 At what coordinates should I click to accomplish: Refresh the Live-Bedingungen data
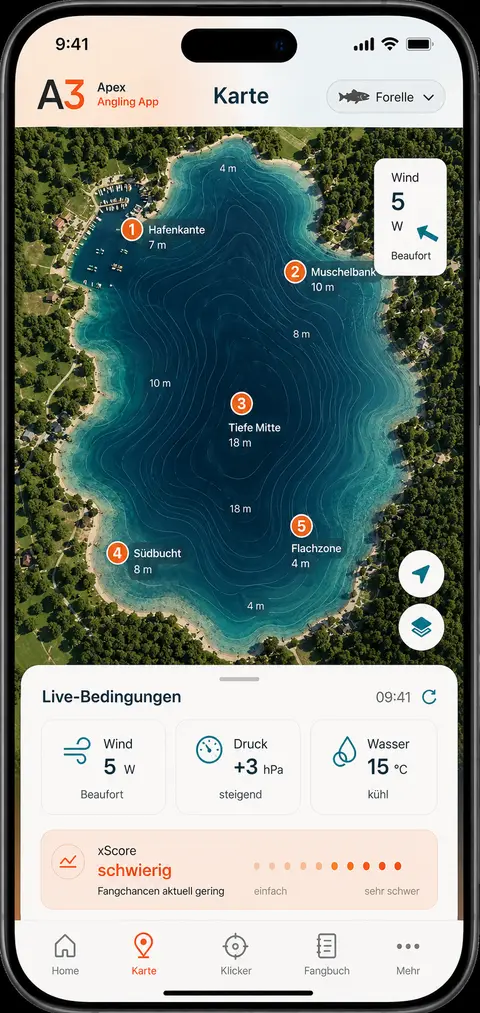429,697
